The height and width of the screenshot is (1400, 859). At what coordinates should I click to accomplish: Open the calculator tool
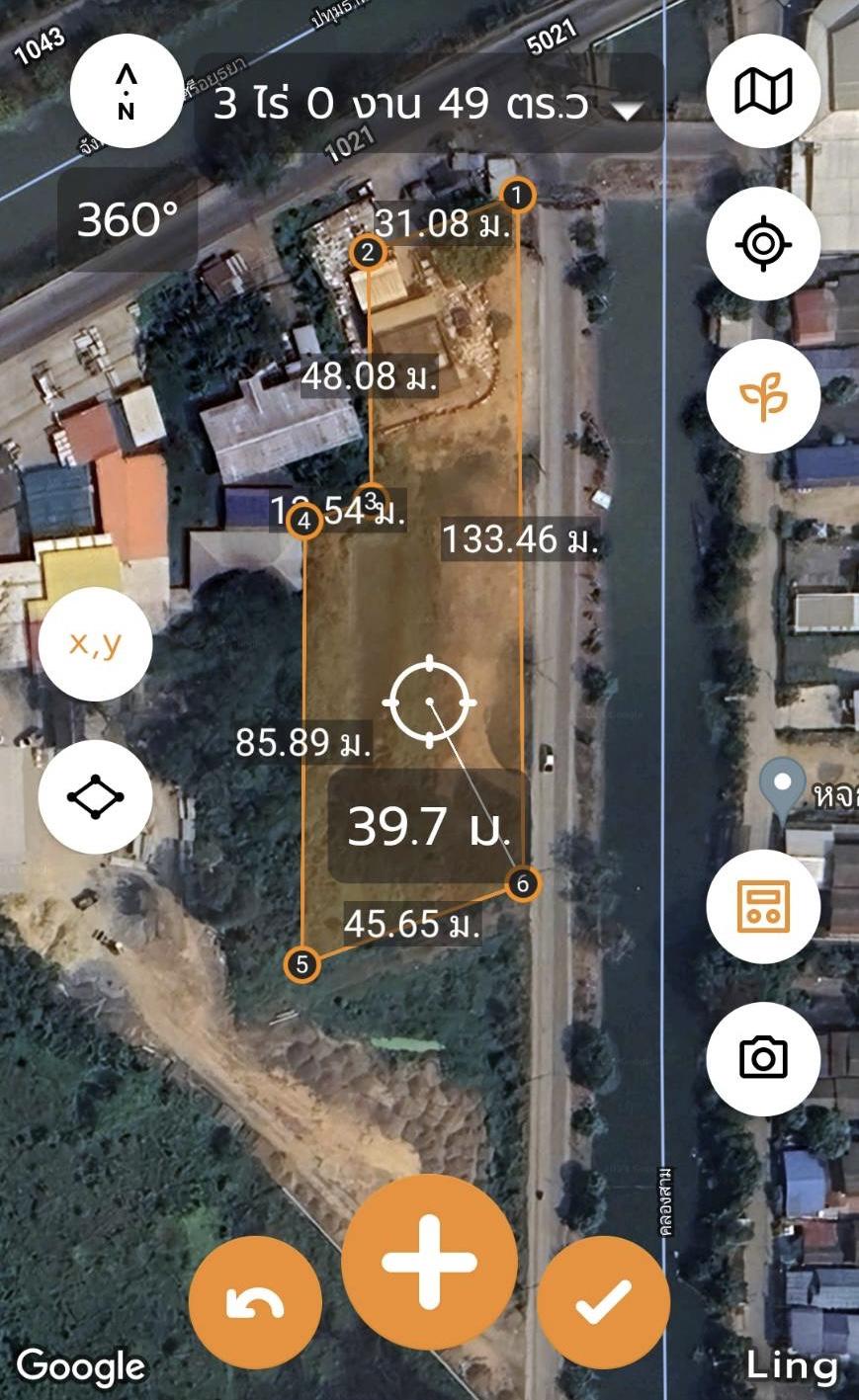763,906
